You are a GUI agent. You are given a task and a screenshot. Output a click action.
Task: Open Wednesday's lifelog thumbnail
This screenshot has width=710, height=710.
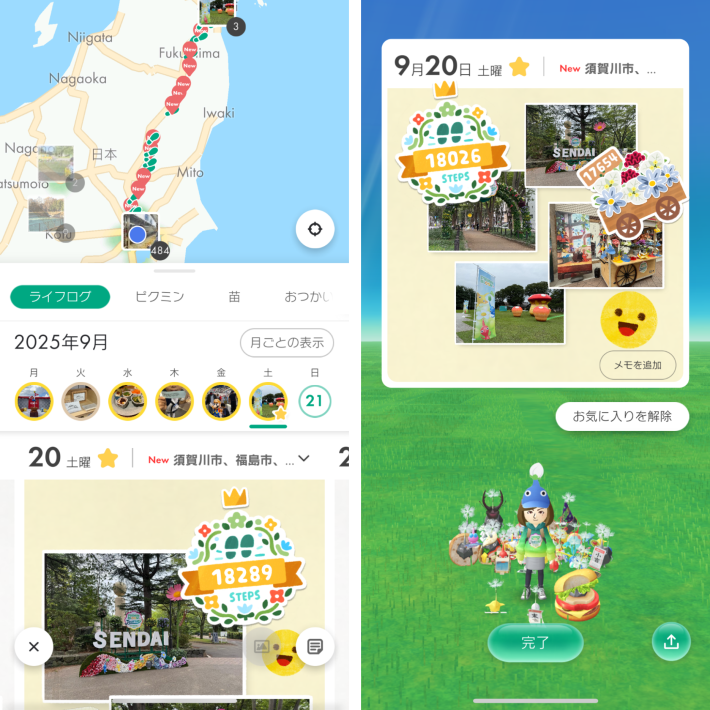point(127,401)
